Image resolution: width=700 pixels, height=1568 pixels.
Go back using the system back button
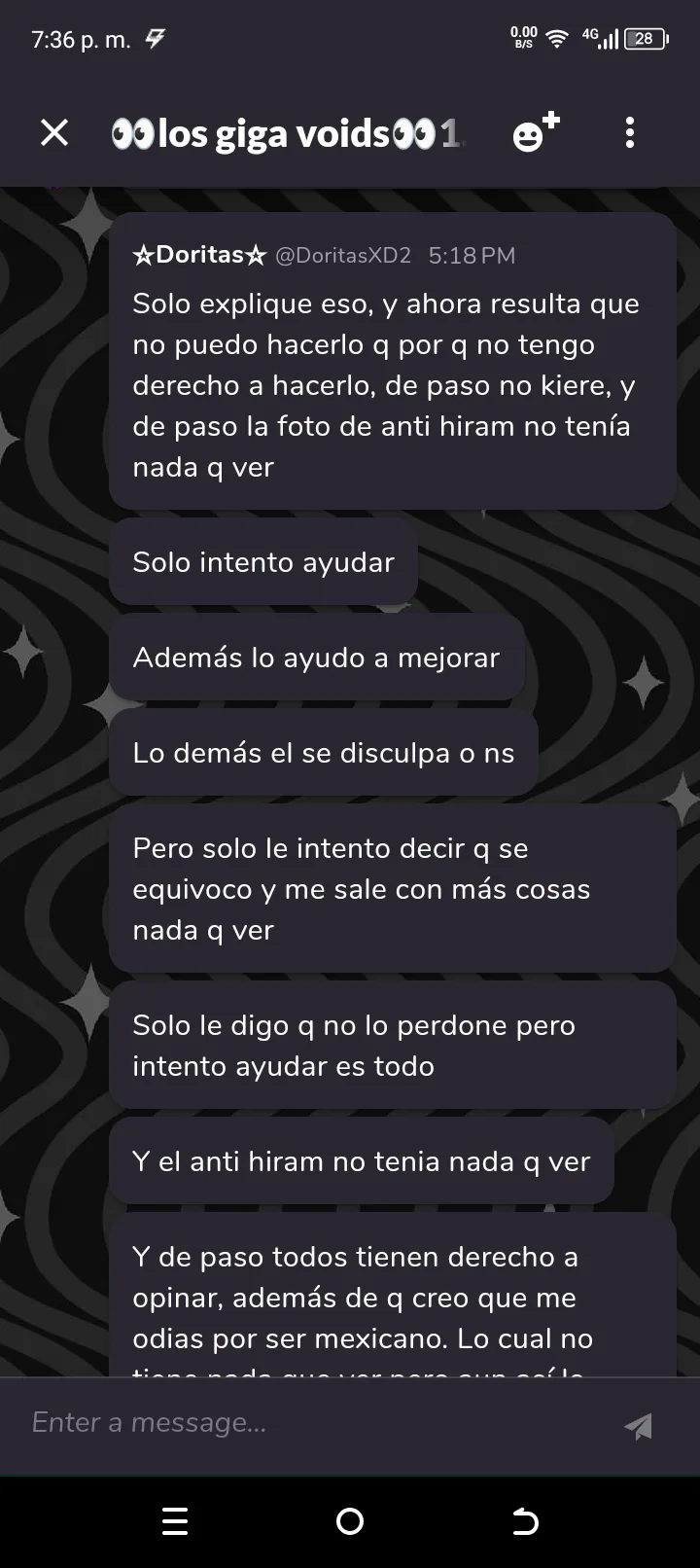coord(525,1521)
